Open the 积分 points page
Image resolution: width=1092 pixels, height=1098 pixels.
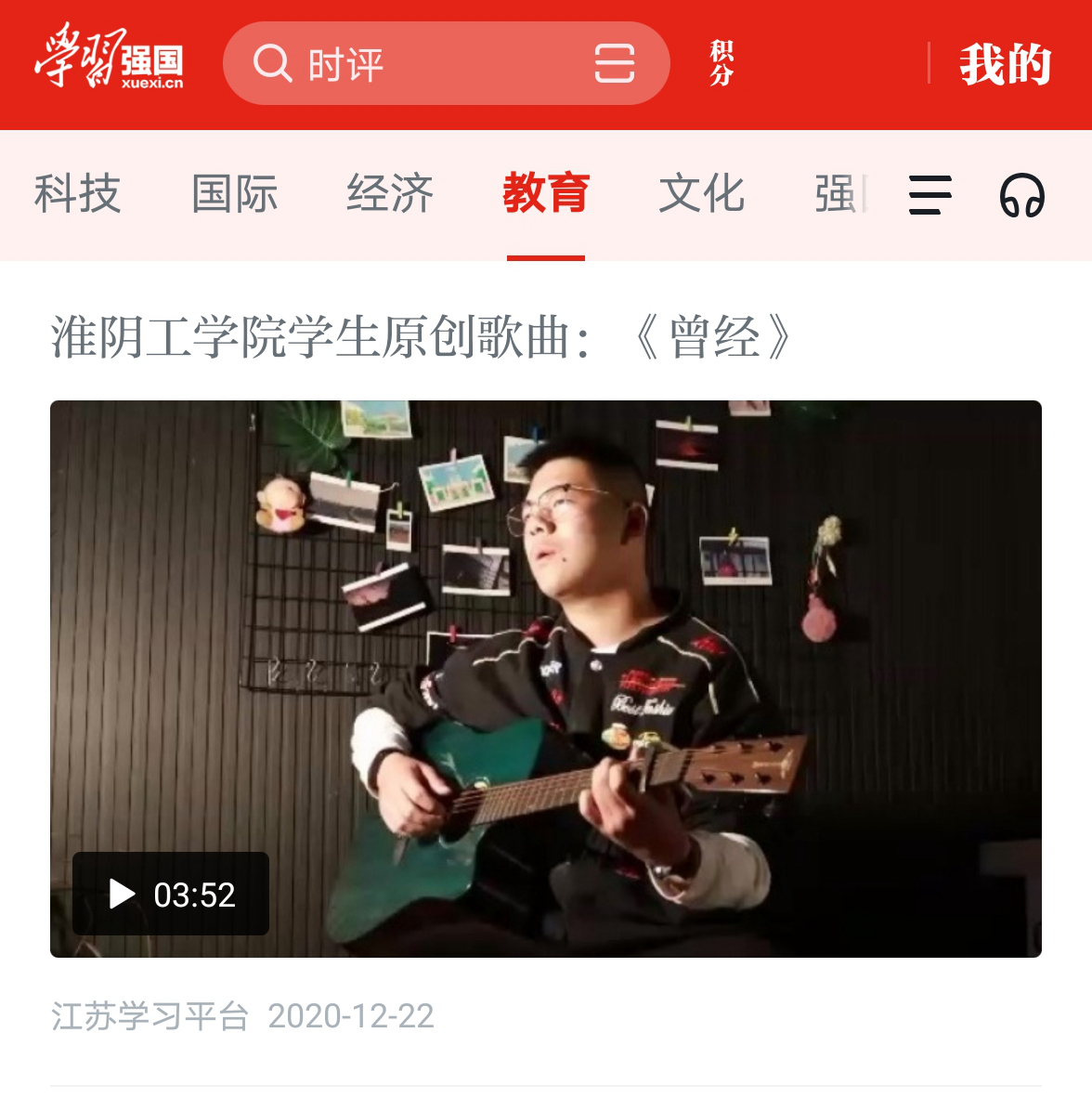point(721,63)
